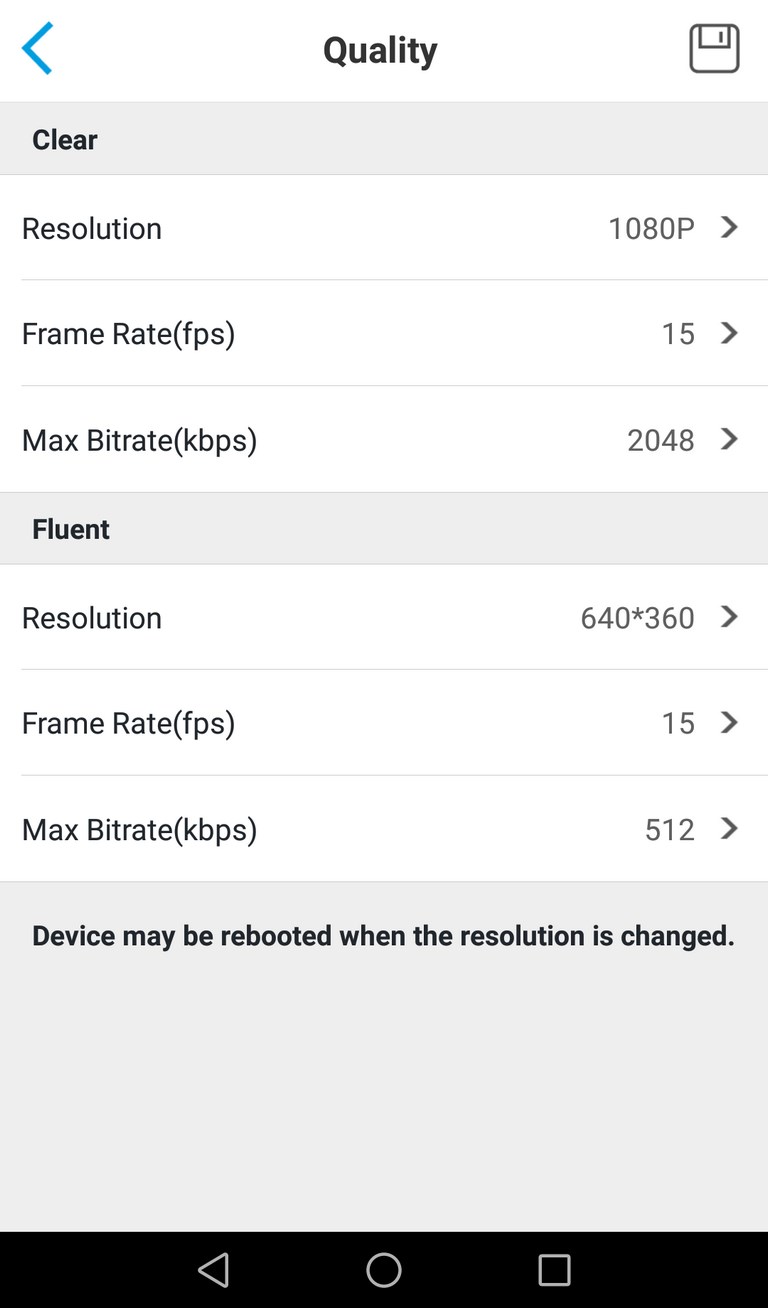Open recent apps from navigation bar
The width and height of the screenshot is (768, 1308).
[x=554, y=1270]
